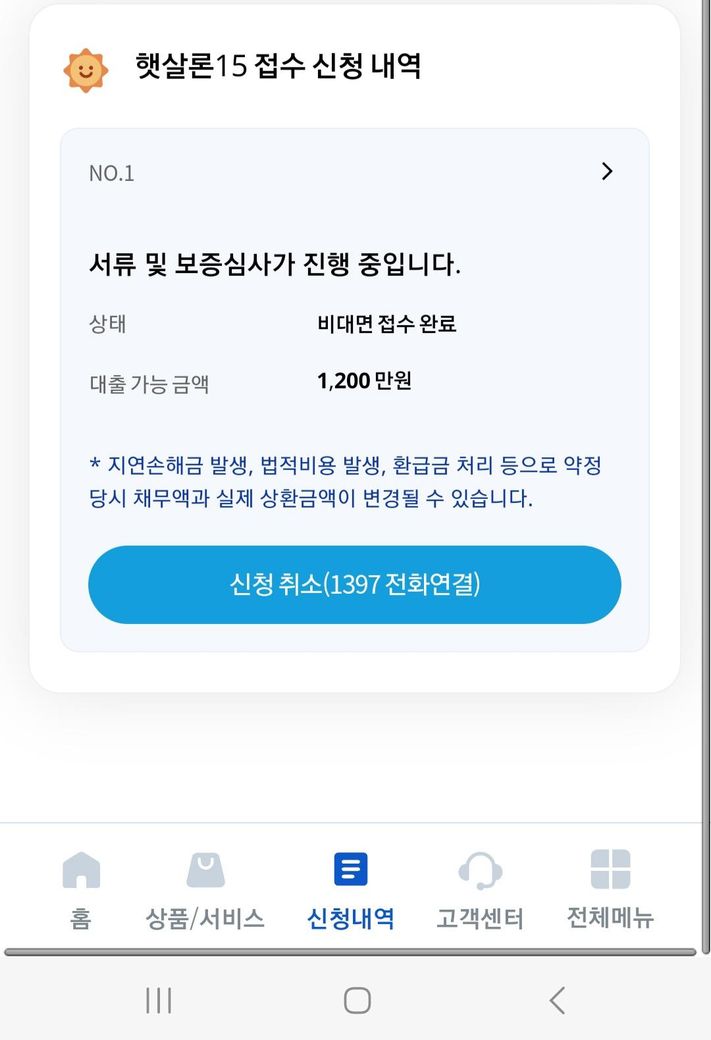The height and width of the screenshot is (1040, 711).
Task: Open NO.1 application details chevron
Action: (606, 172)
